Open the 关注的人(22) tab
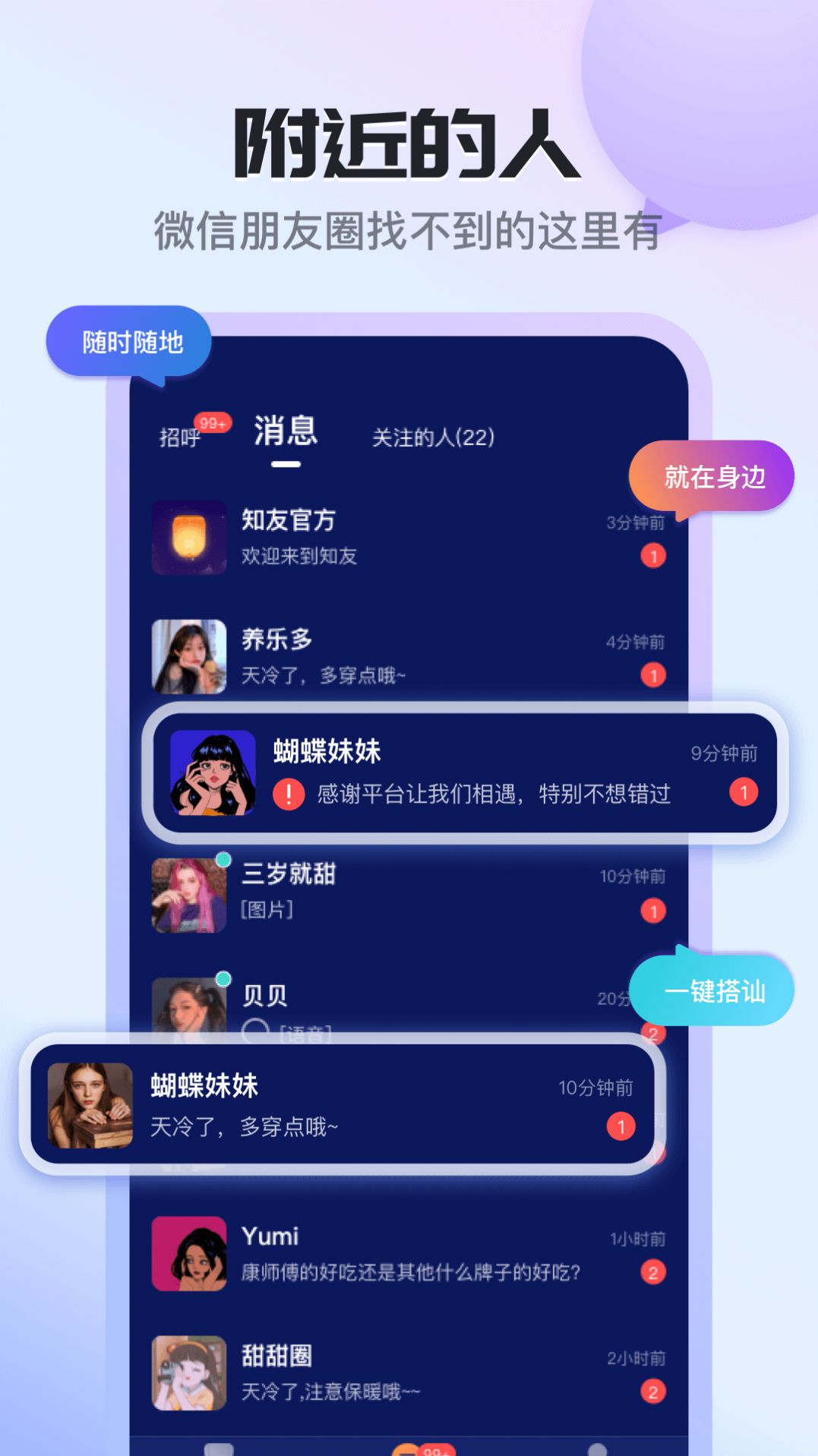Image resolution: width=818 pixels, height=1456 pixels. pos(431,436)
